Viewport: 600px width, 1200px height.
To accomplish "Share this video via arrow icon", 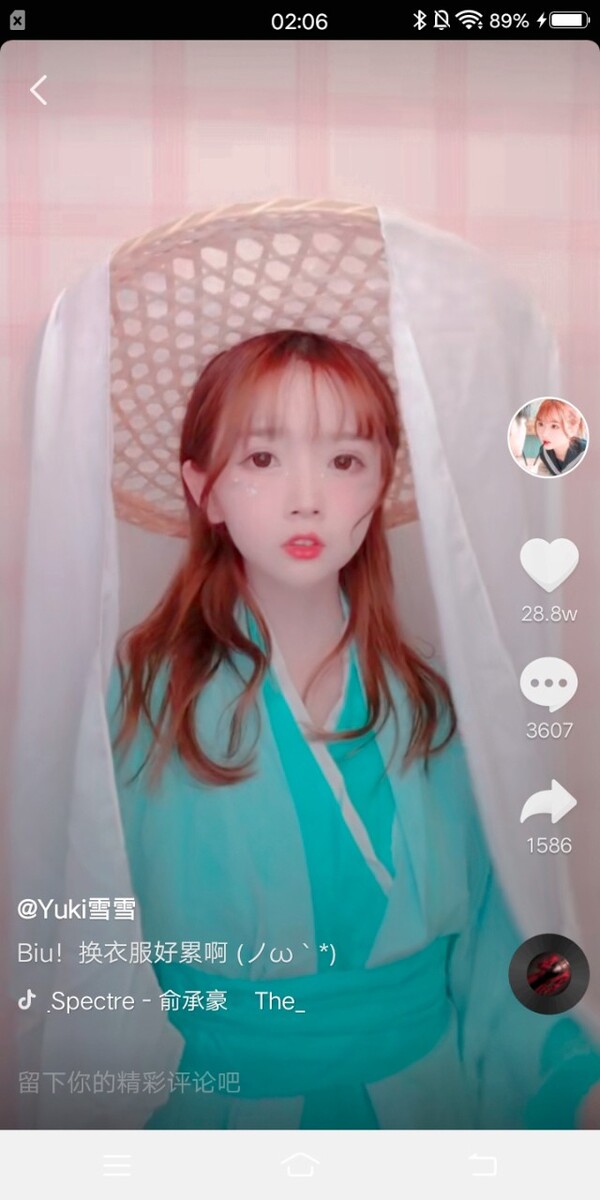I will (549, 802).
